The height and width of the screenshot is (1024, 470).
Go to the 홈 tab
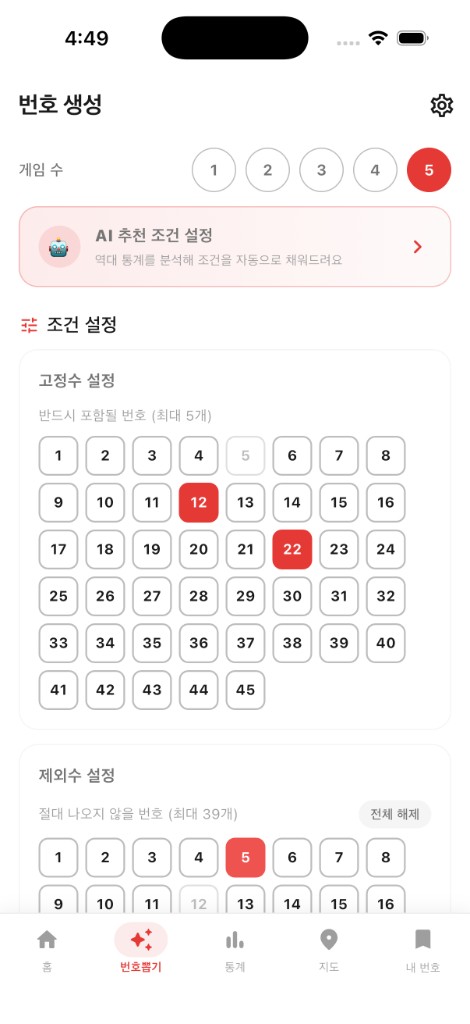coord(47,950)
